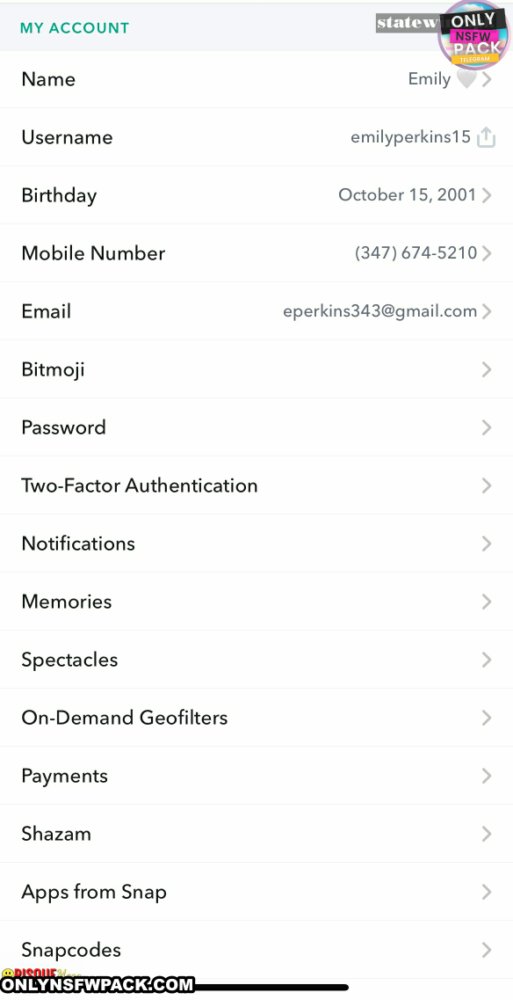This screenshot has width=513, height=1000.
Task: Open the Shazam row
Action: click(x=256, y=834)
